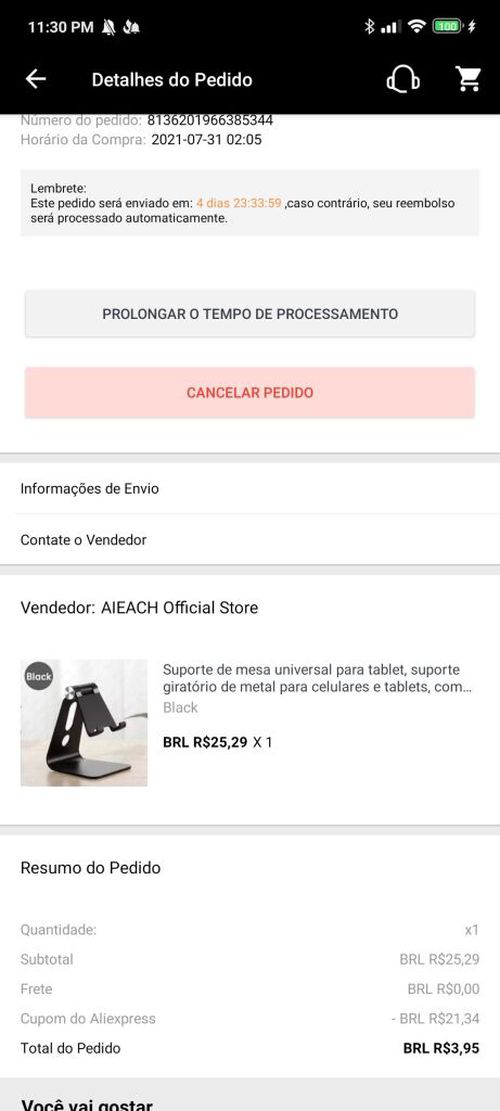View the black tablet stand product image

84,723
